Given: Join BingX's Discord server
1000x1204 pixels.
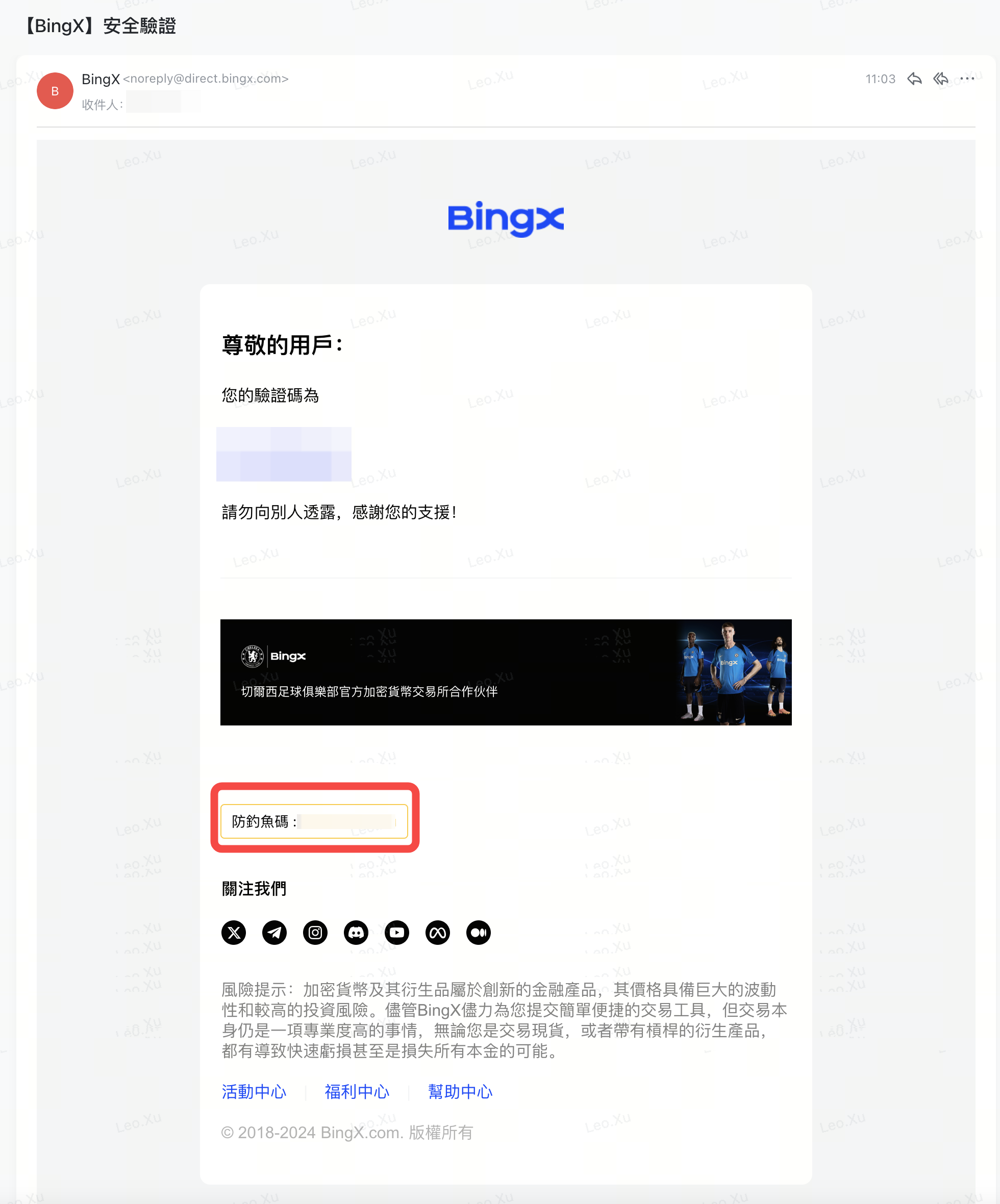Looking at the screenshot, I should point(356,933).
